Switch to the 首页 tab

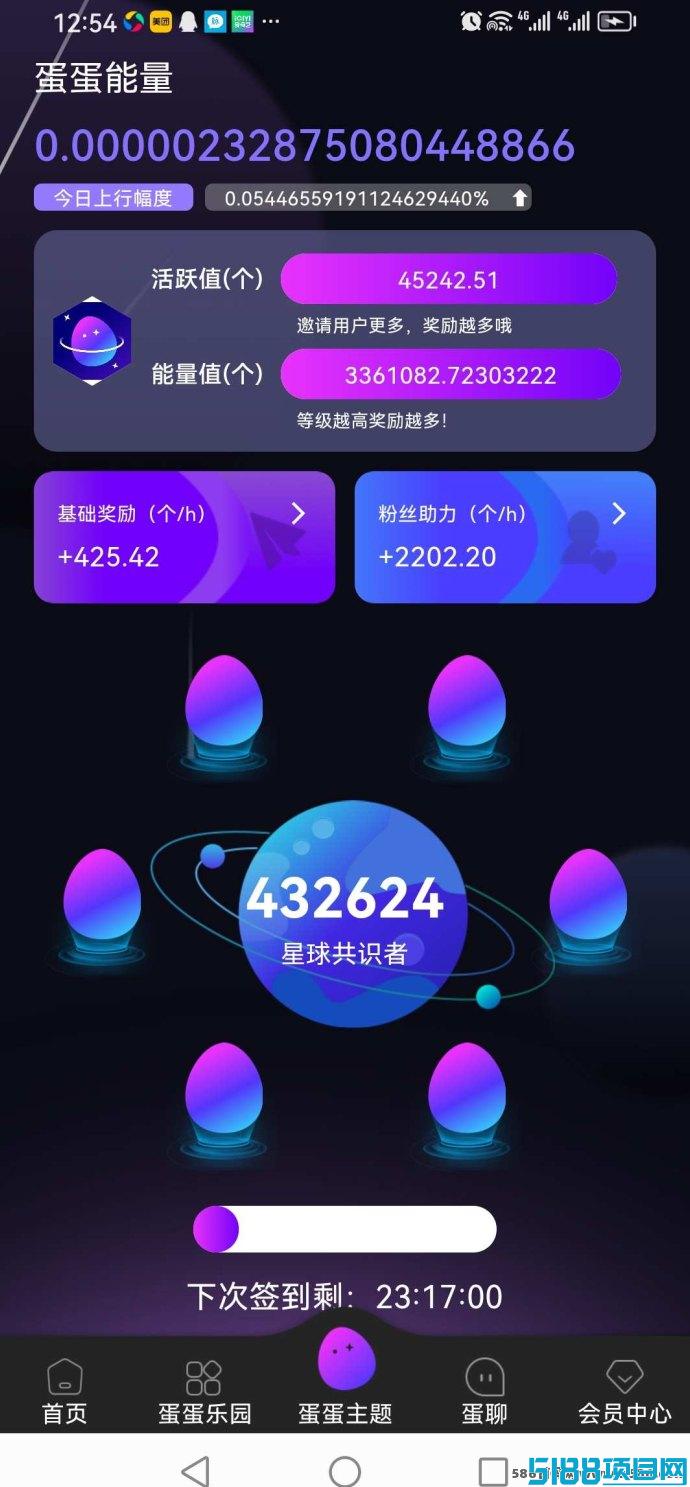pyautogui.click(x=65, y=1390)
